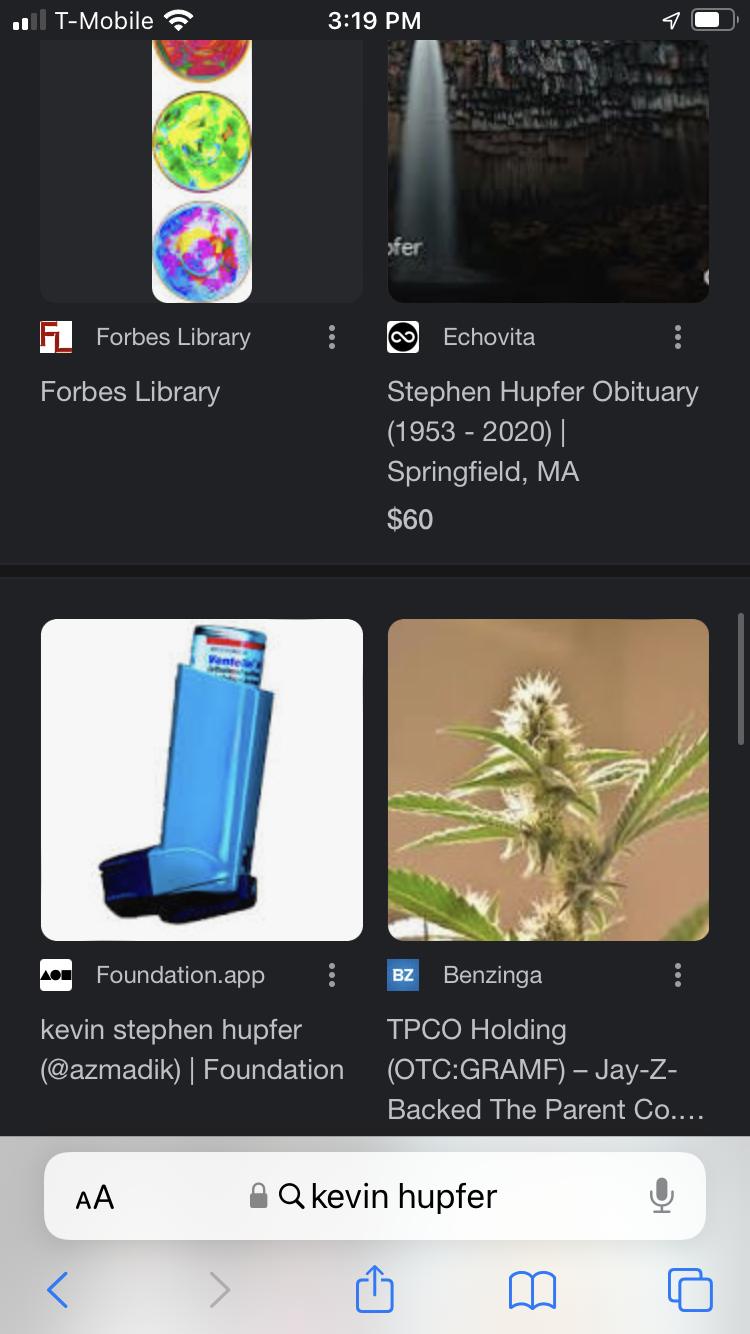Open more options for Echovita result
This screenshot has height=1334, width=750.
click(x=678, y=337)
